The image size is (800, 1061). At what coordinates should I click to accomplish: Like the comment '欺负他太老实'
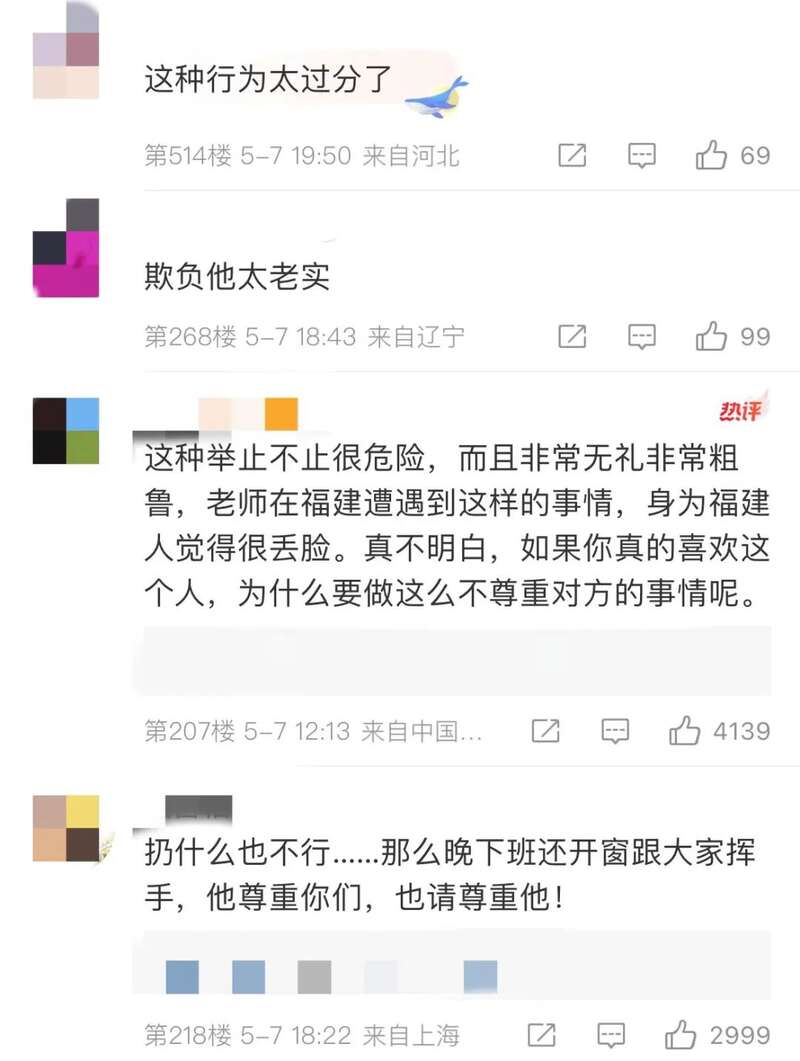pyautogui.click(x=711, y=337)
